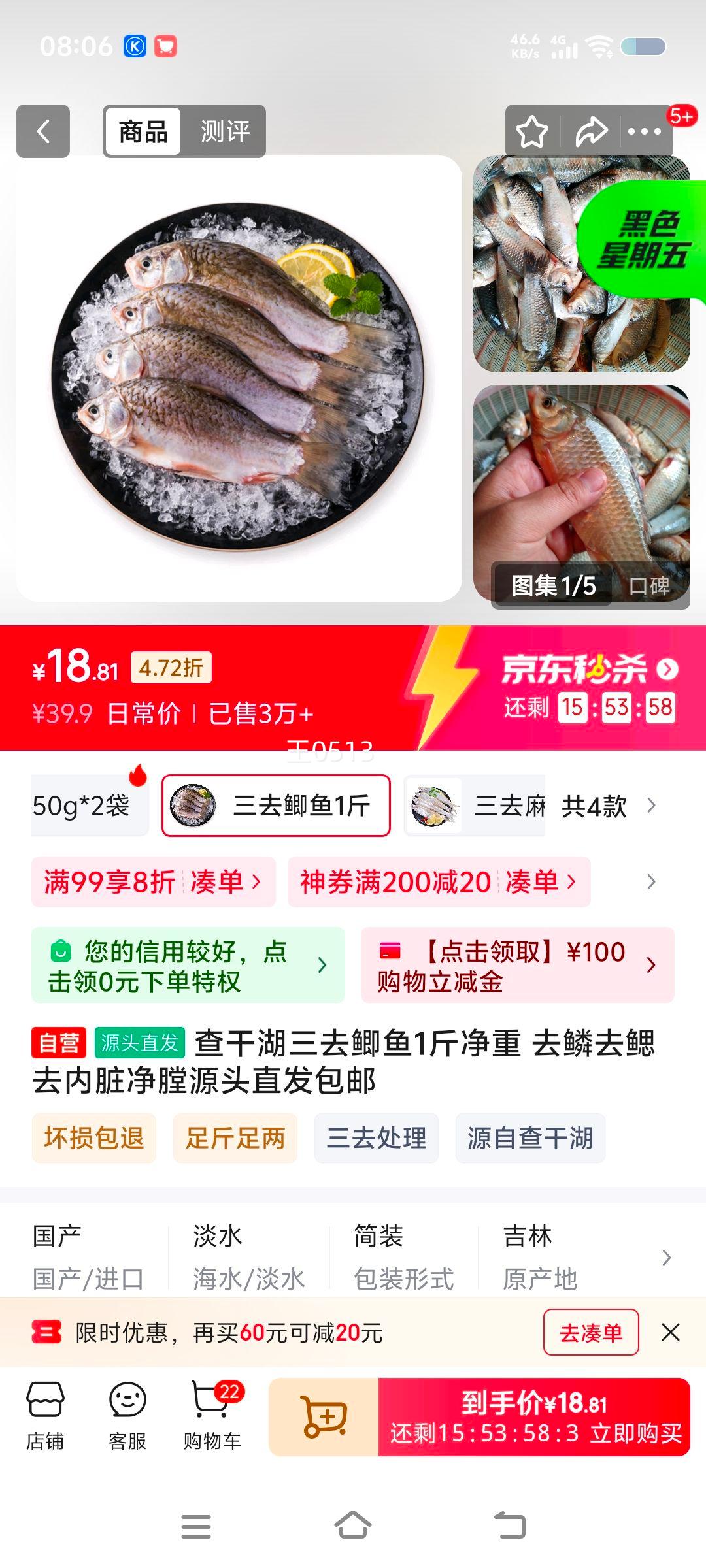Favorite this product with the star icon
706x1568 pixels.
tap(532, 132)
